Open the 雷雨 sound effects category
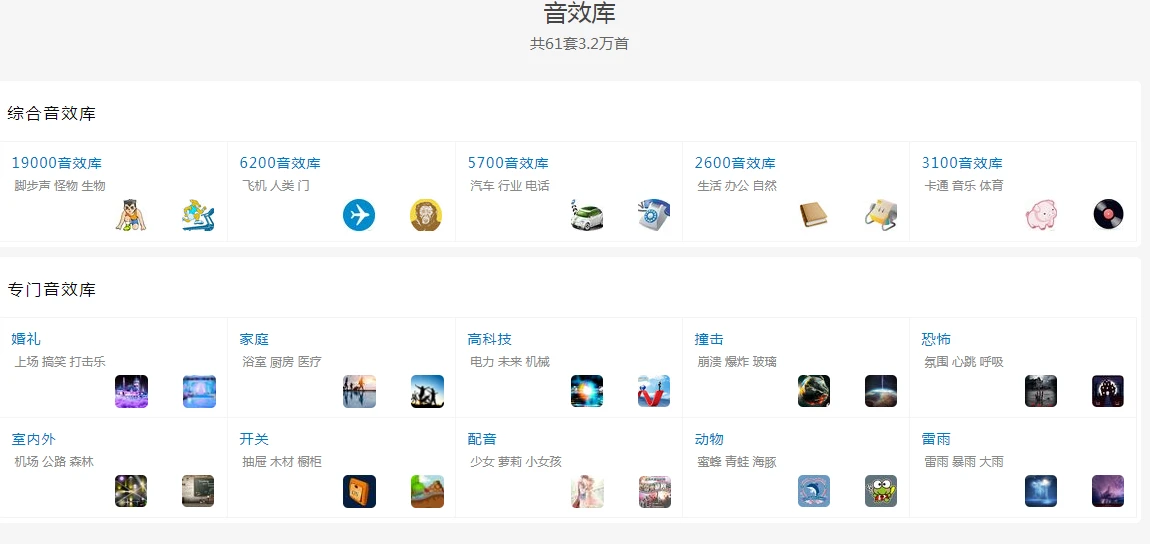Viewport: 1150px width, 544px height. pyautogui.click(x=936, y=439)
